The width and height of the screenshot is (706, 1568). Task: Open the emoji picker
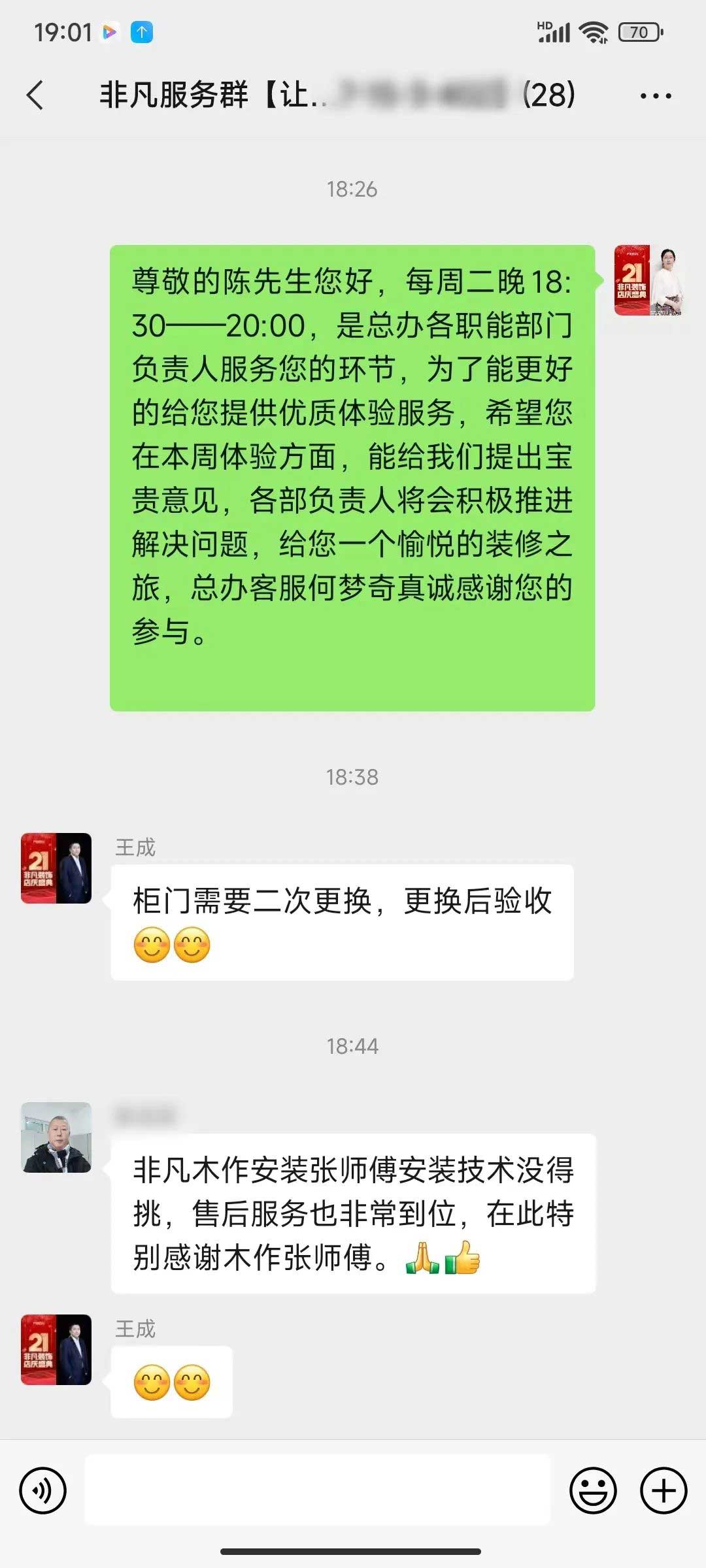pos(593,1490)
